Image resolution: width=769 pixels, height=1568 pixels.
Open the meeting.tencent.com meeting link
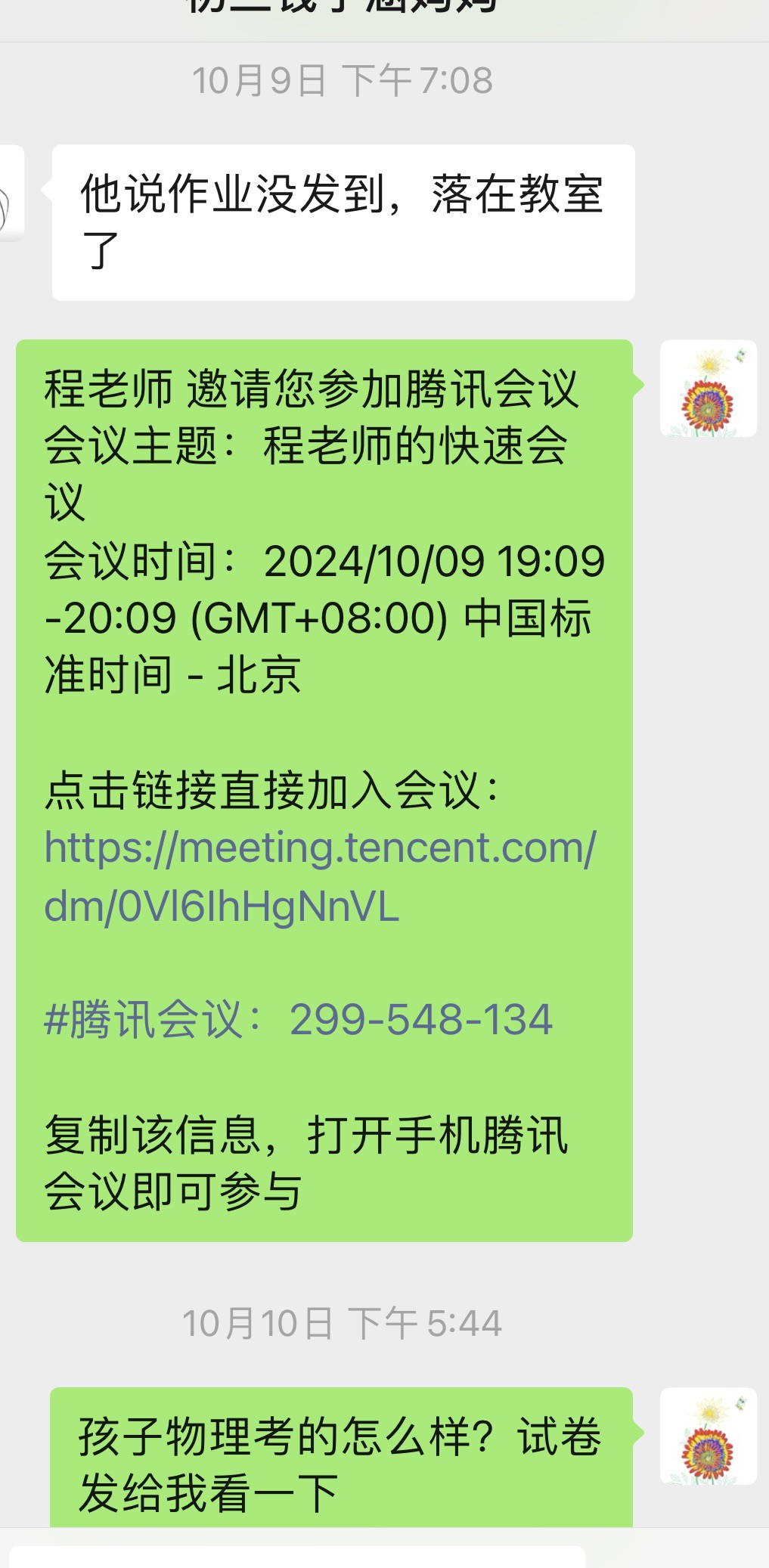(x=320, y=877)
